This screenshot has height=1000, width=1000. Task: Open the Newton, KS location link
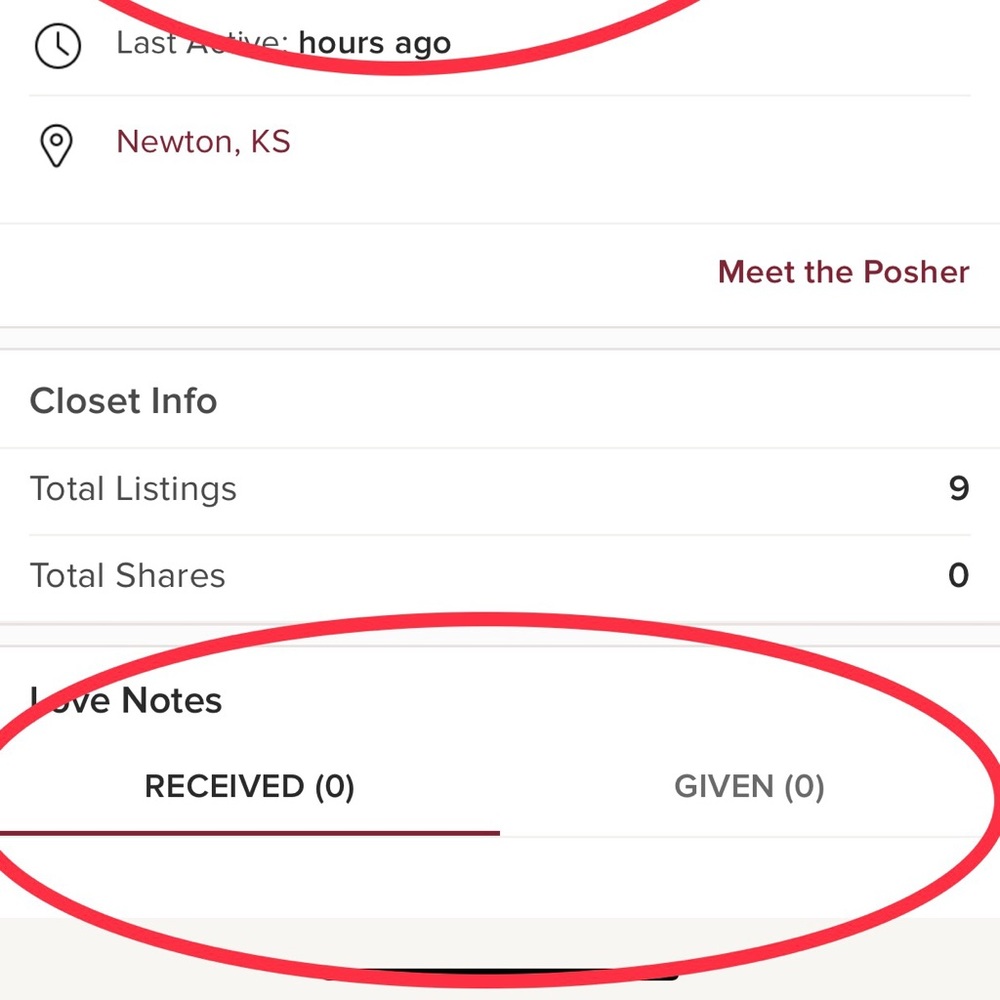(203, 142)
